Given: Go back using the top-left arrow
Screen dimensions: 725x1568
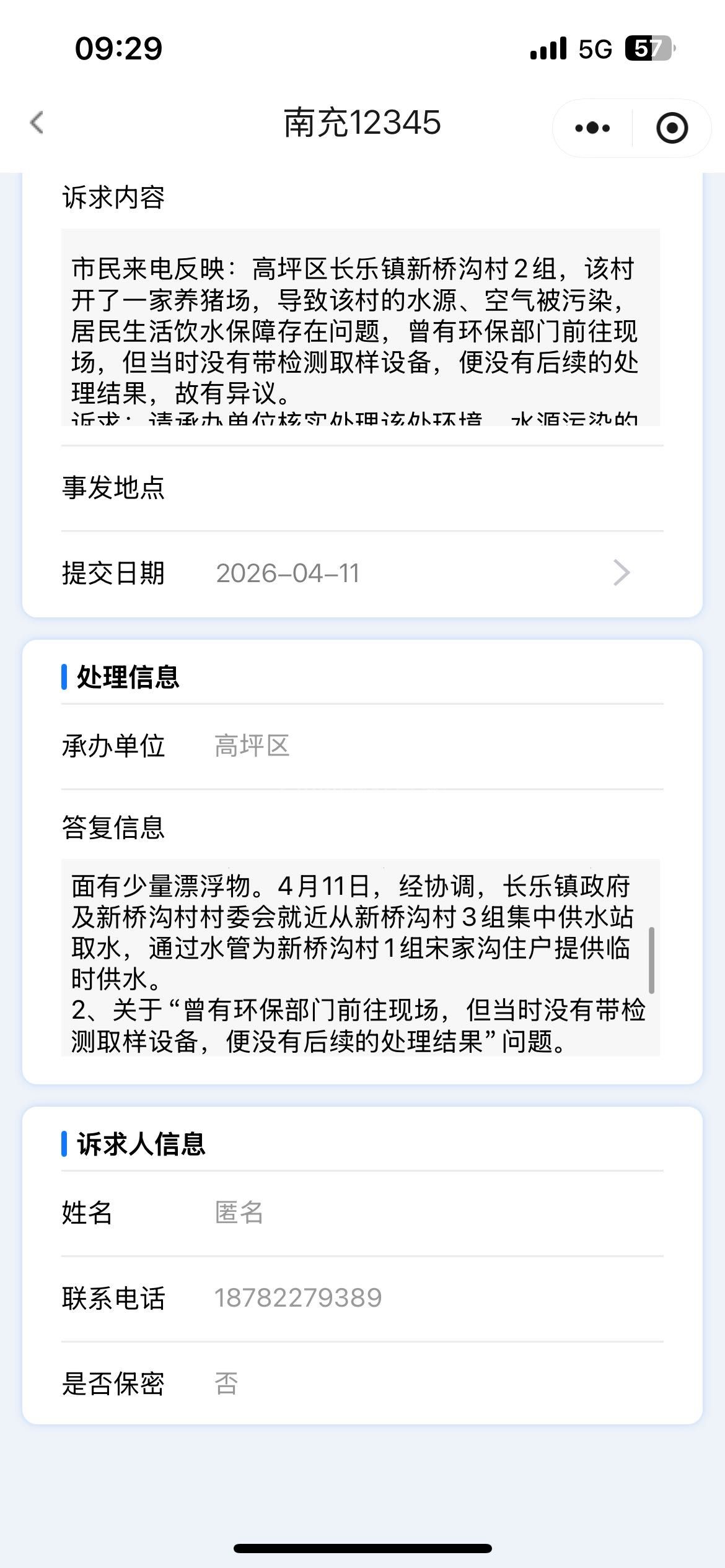Looking at the screenshot, I should pyautogui.click(x=37, y=123).
